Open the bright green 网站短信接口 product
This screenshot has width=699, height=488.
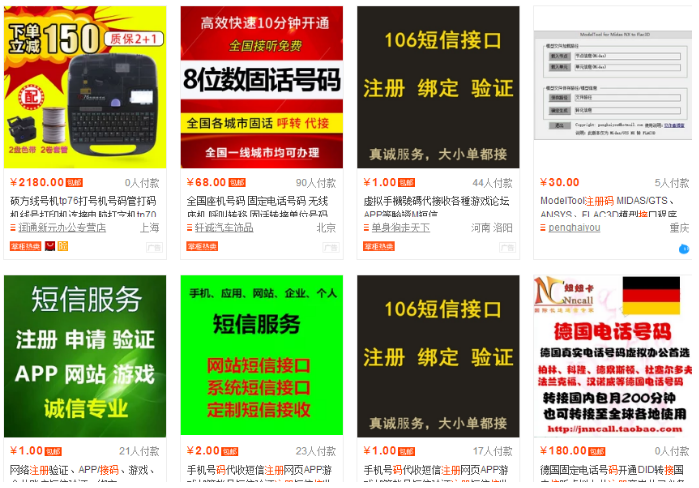pyautogui.click(x=261, y=356)
